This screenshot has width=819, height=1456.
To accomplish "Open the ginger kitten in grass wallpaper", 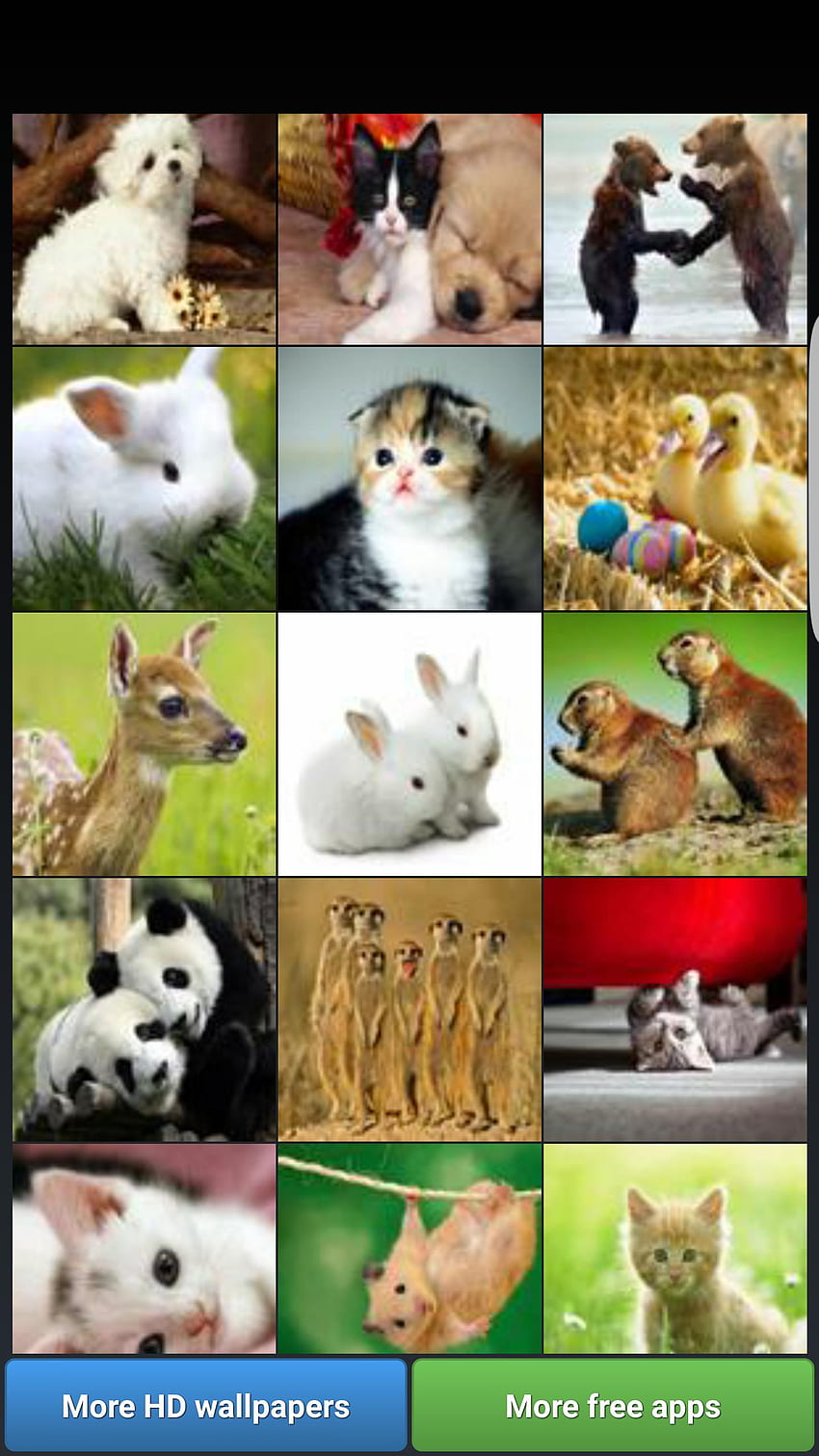I will (x=675, y=1249).
